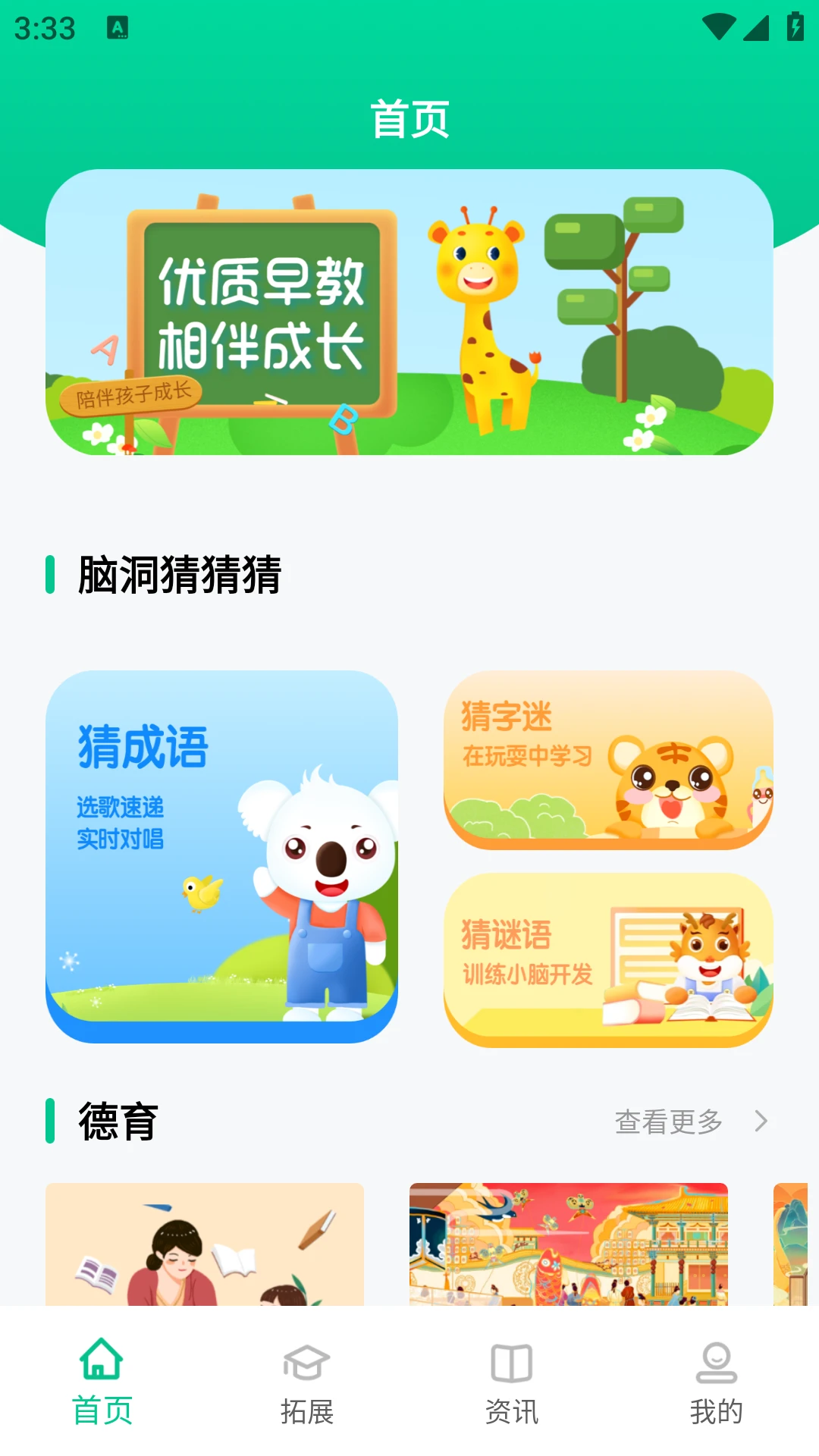Tap the 脑洞猜猜猜 section header
Image resolution: width=819 pixels, height=1456 pixels.
tap(178, 574)
